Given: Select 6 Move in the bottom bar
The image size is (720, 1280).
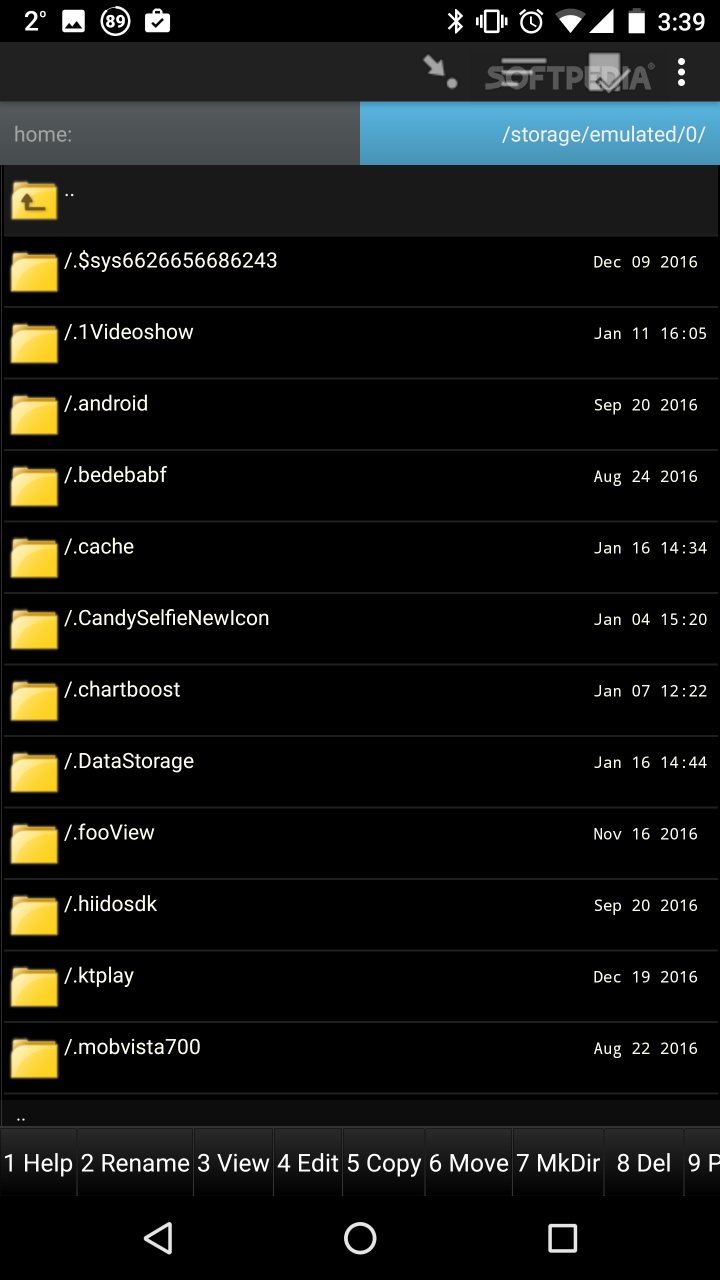Looking at the screenshot, I should 469,1163.
